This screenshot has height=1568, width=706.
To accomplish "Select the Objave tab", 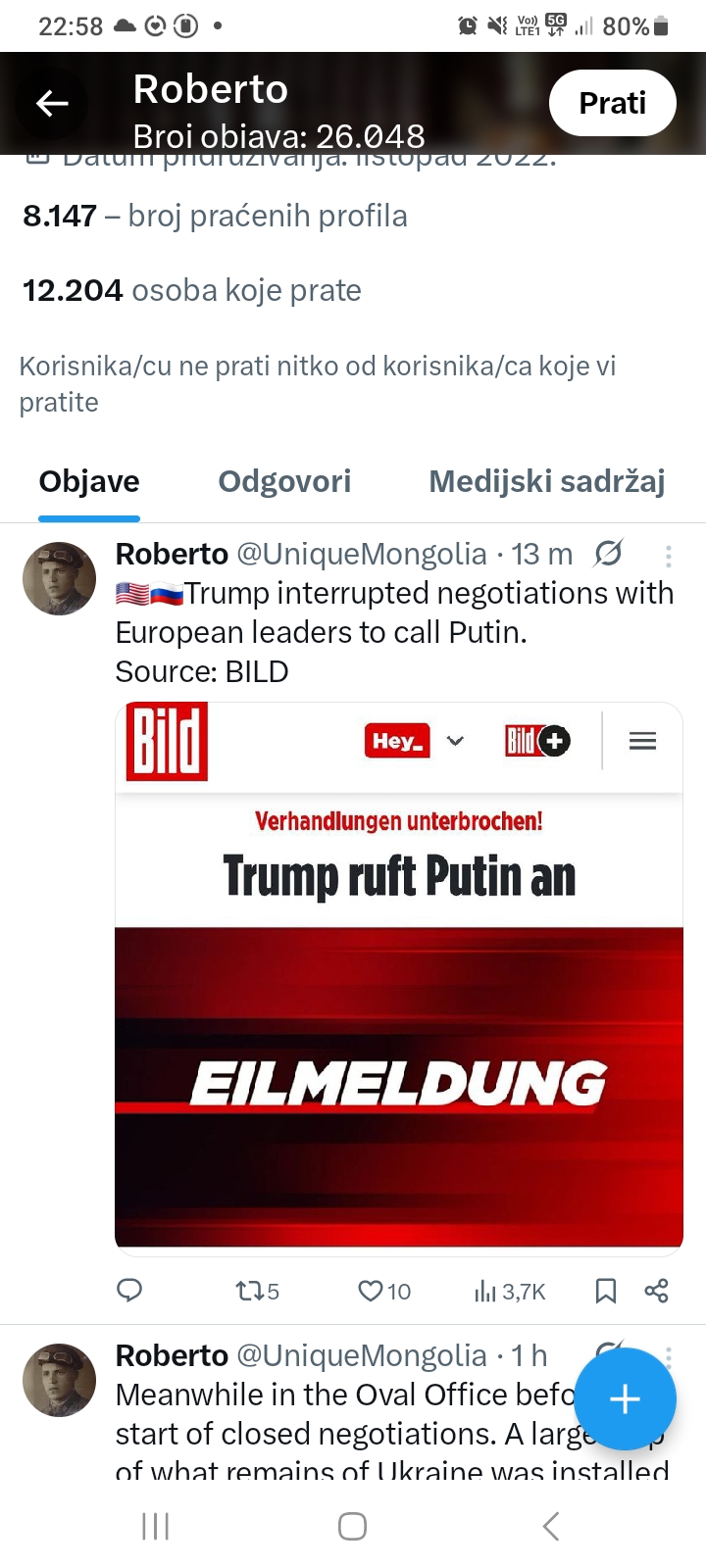I will pos(89,481).
